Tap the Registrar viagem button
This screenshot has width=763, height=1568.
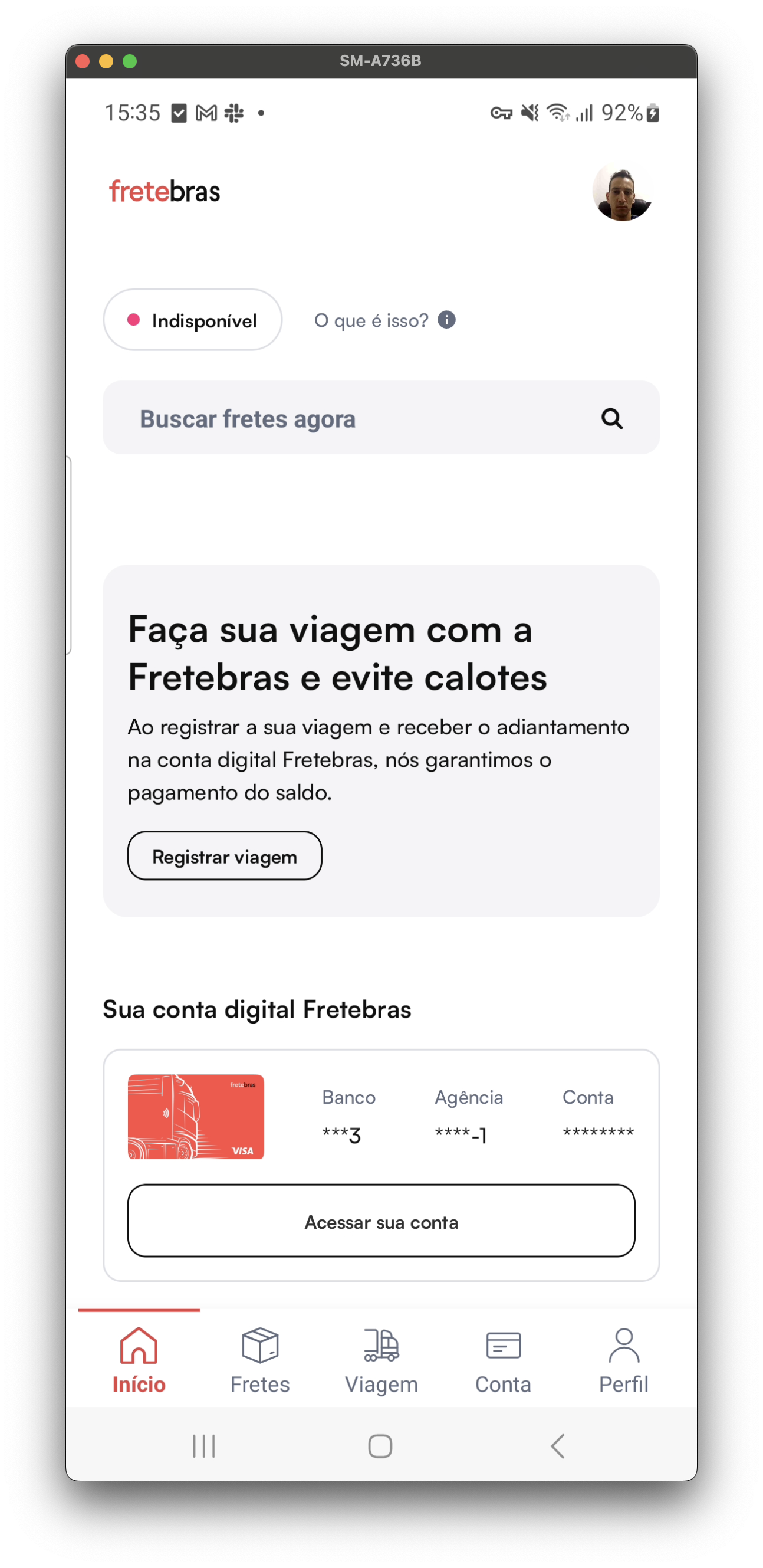coord(225,856)
